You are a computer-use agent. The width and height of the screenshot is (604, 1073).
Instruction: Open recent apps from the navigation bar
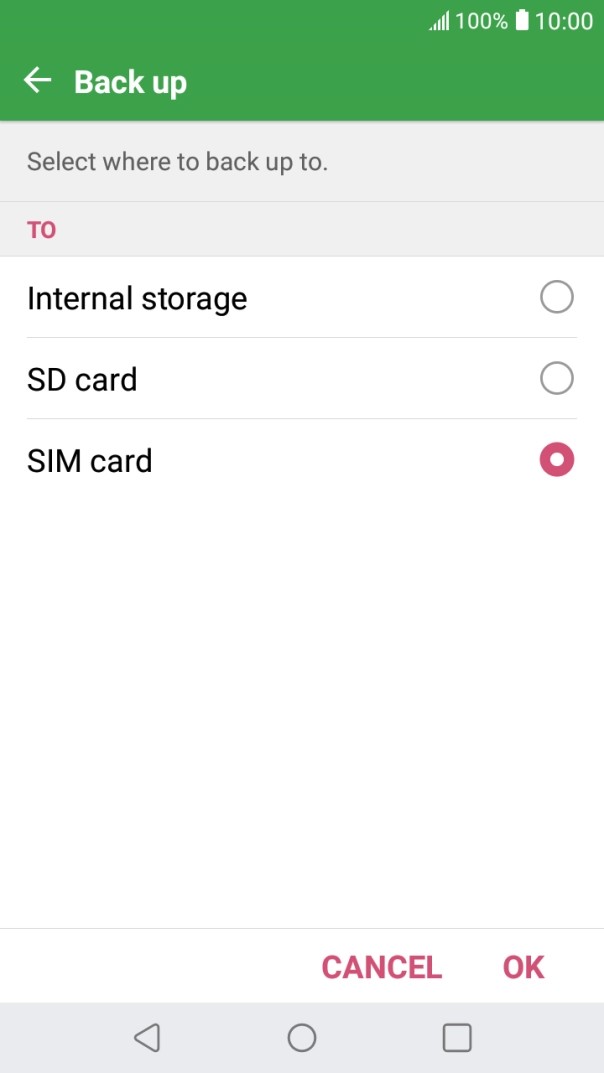[457, 1038]
